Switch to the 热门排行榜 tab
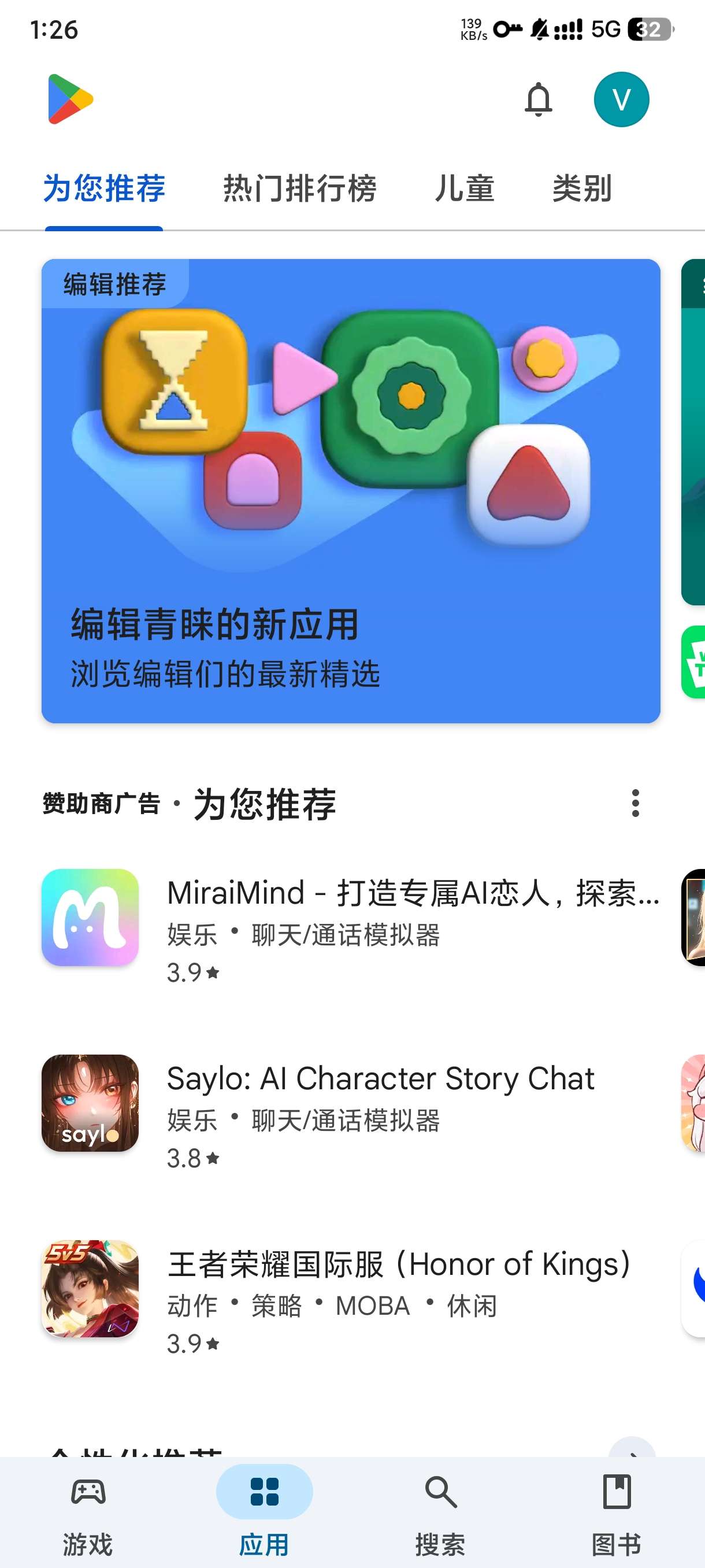This screenshot has width=705, height=1568. click(299, 188)
